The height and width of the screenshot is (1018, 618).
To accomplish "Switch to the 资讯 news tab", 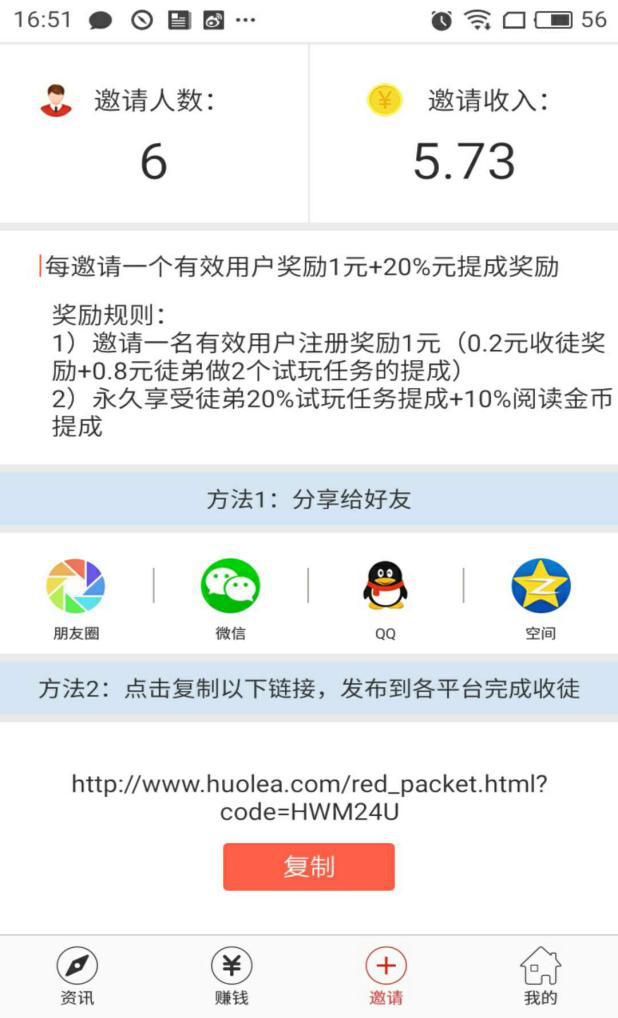I will tap(77, 977).
